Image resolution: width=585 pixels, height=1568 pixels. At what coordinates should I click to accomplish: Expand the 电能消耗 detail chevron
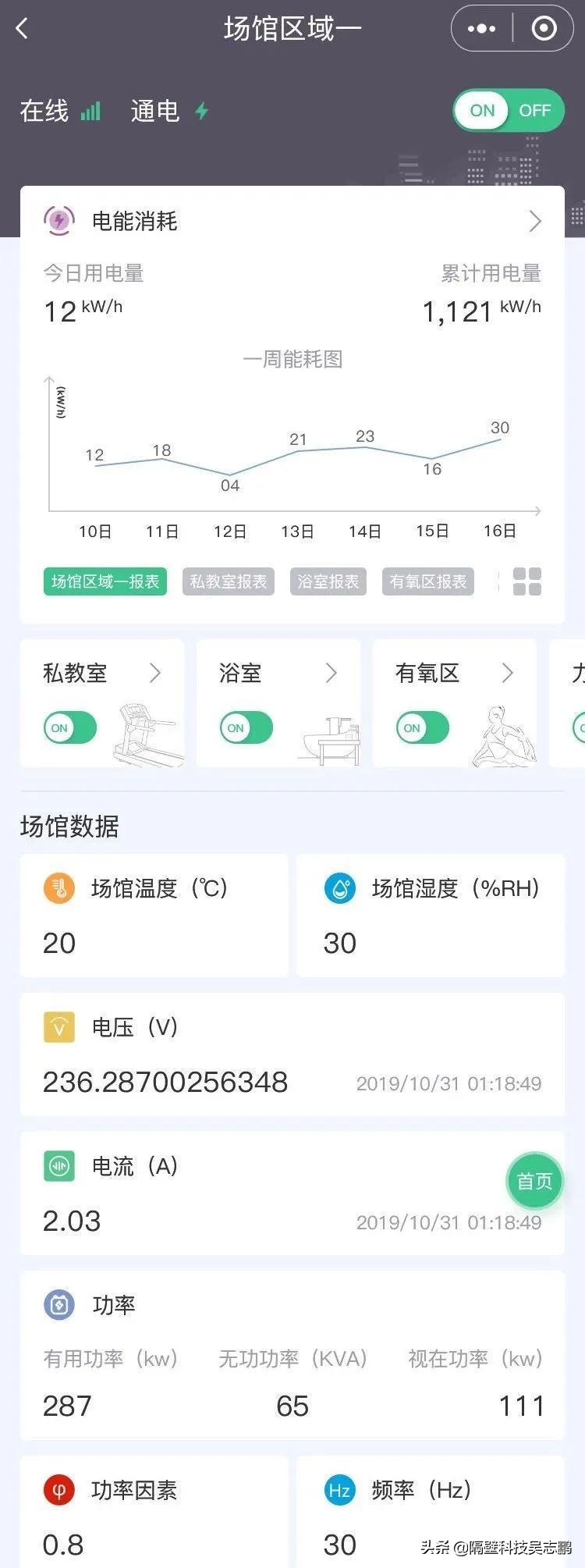tap(534, 221)
